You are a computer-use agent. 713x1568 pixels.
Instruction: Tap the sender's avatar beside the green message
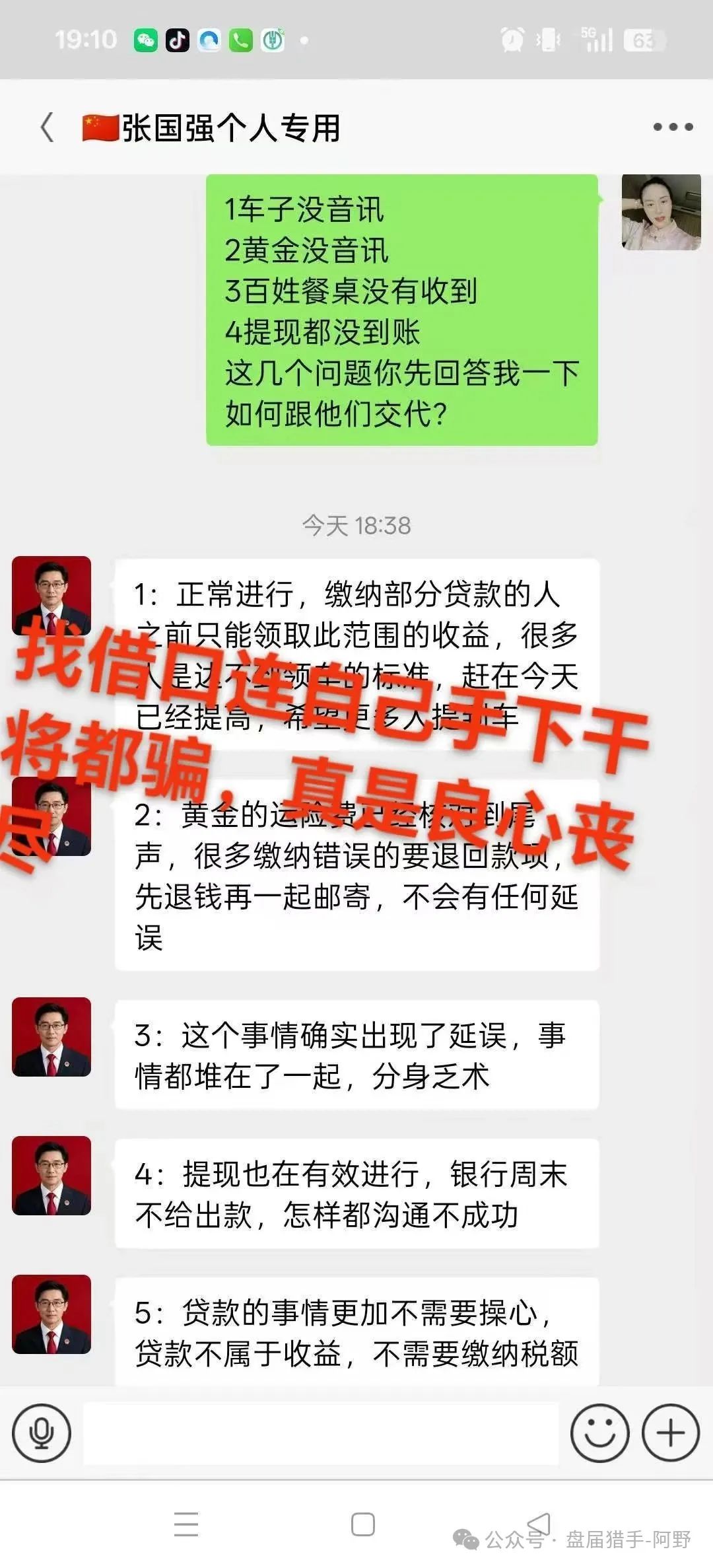click(661, 212)
